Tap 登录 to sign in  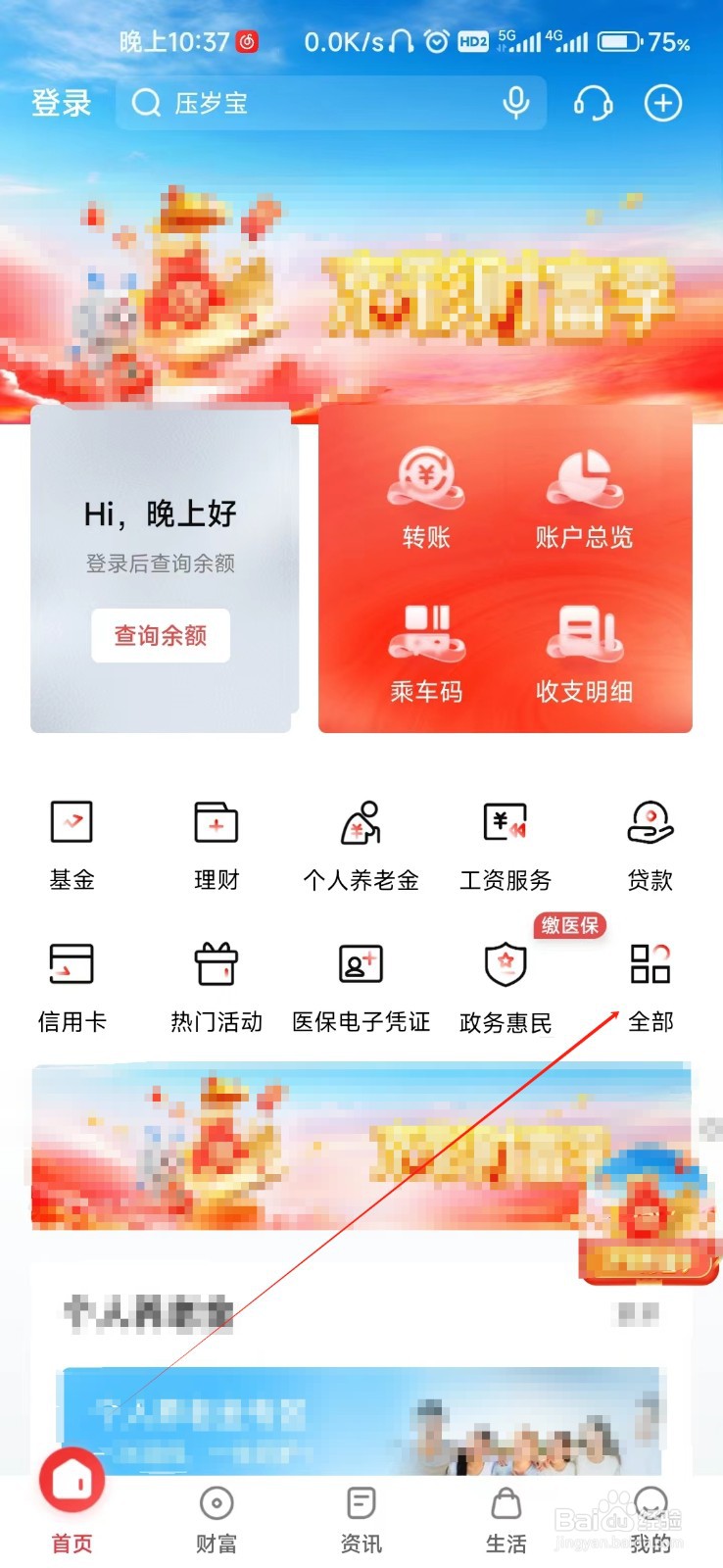[59, 102]
